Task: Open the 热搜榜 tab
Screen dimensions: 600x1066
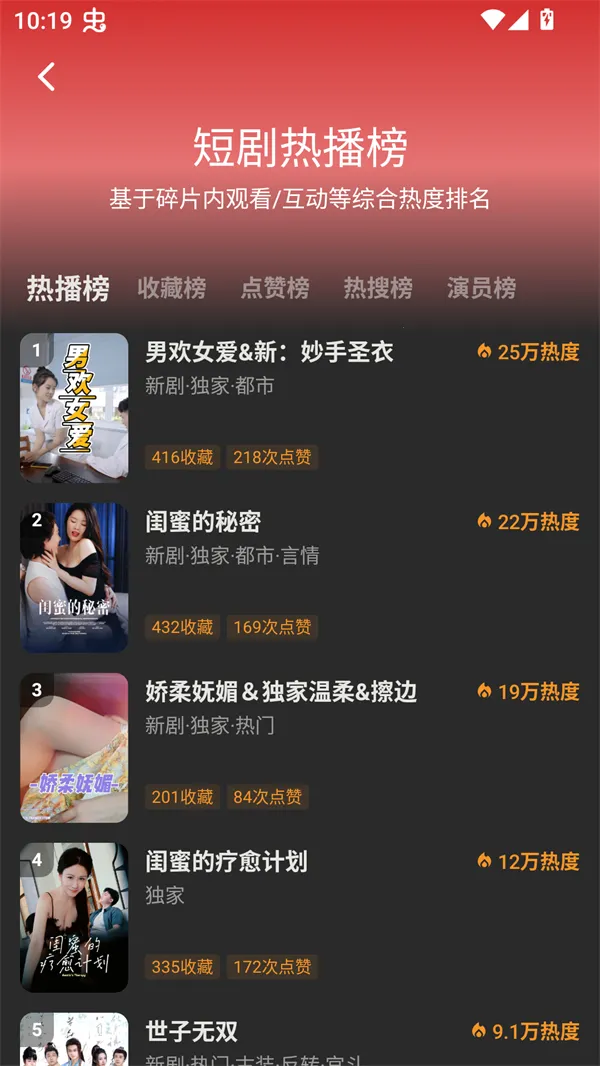Action: pos(378,289)
